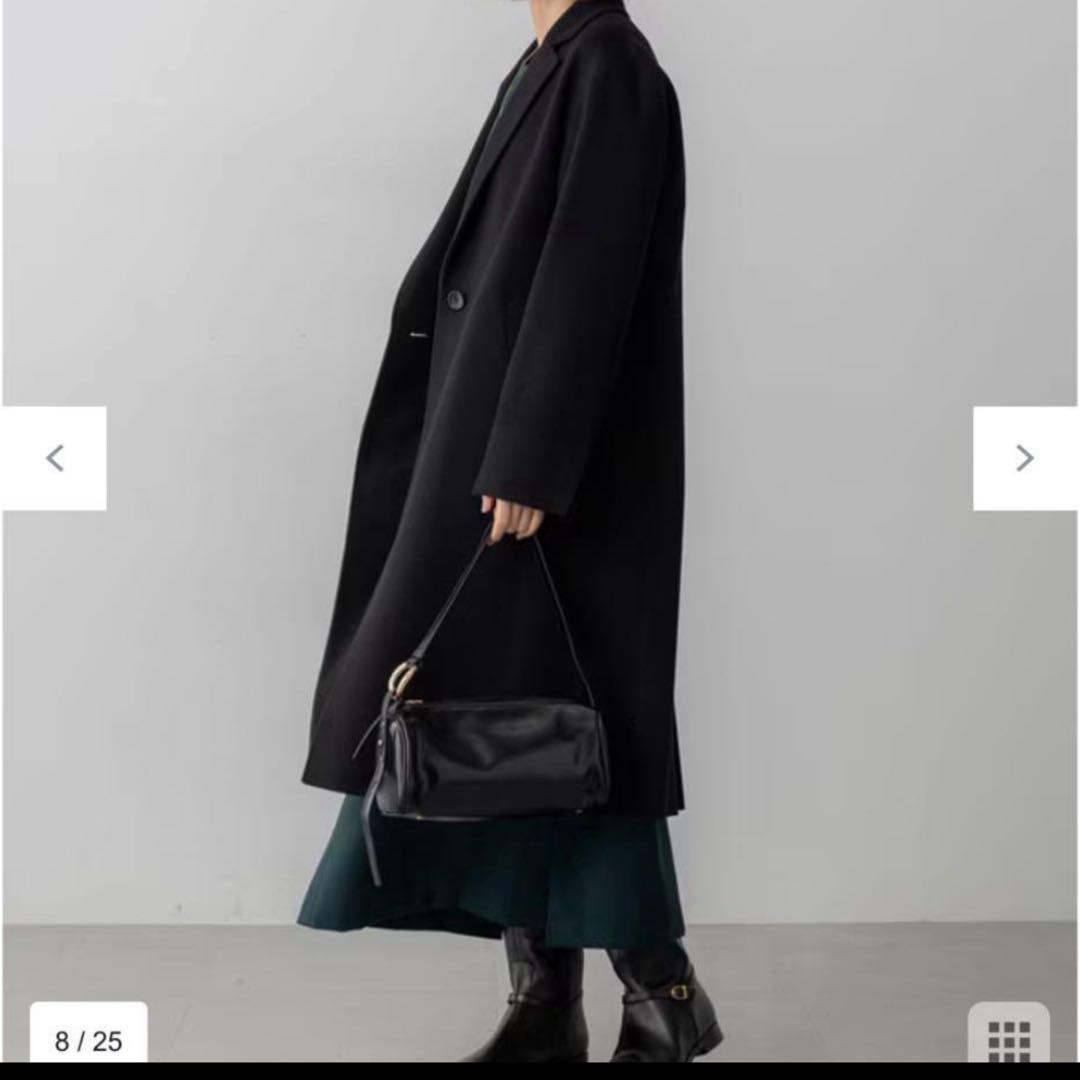Go to the previous product image
This screenshot has width=1080, height=1080.
(x=54, y=458)
